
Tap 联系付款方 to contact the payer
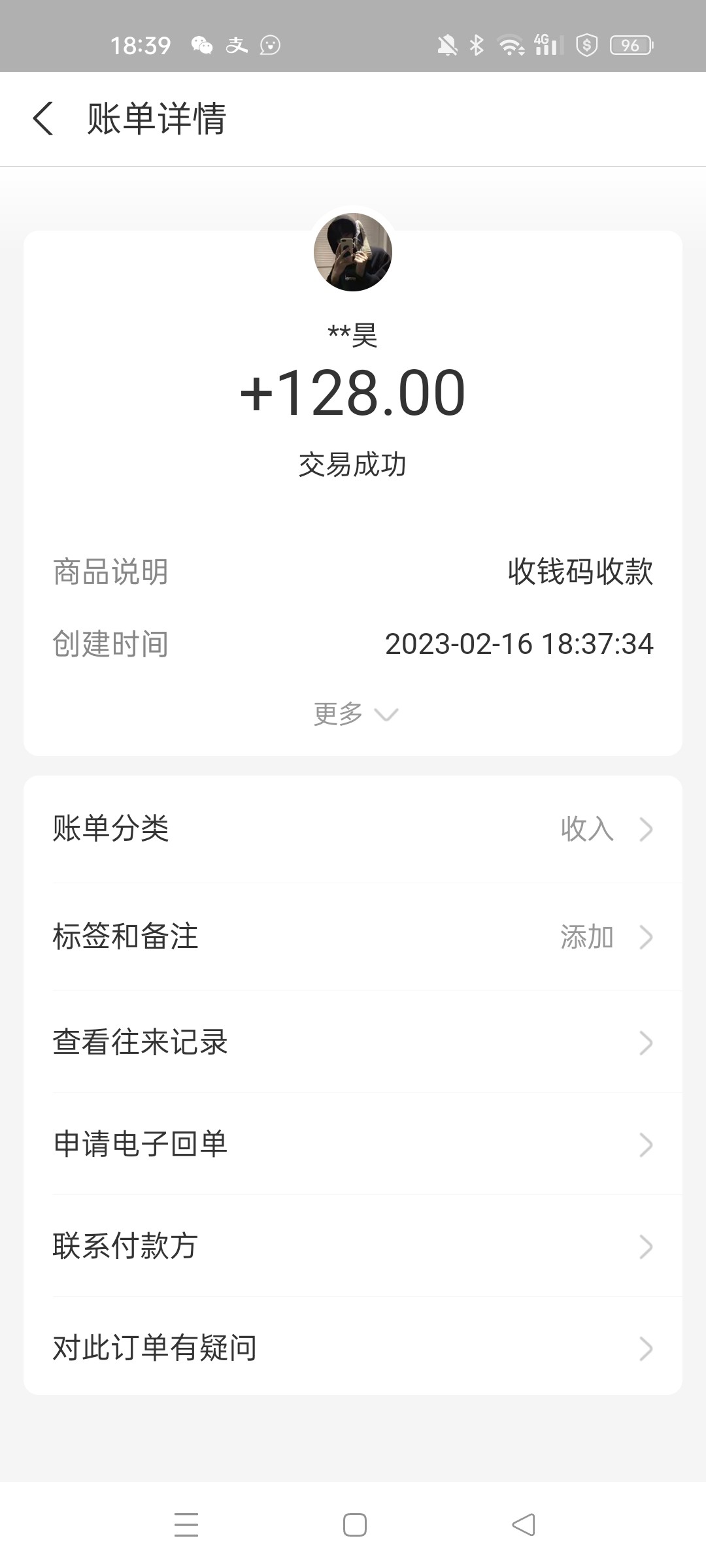coord(353,1246)
